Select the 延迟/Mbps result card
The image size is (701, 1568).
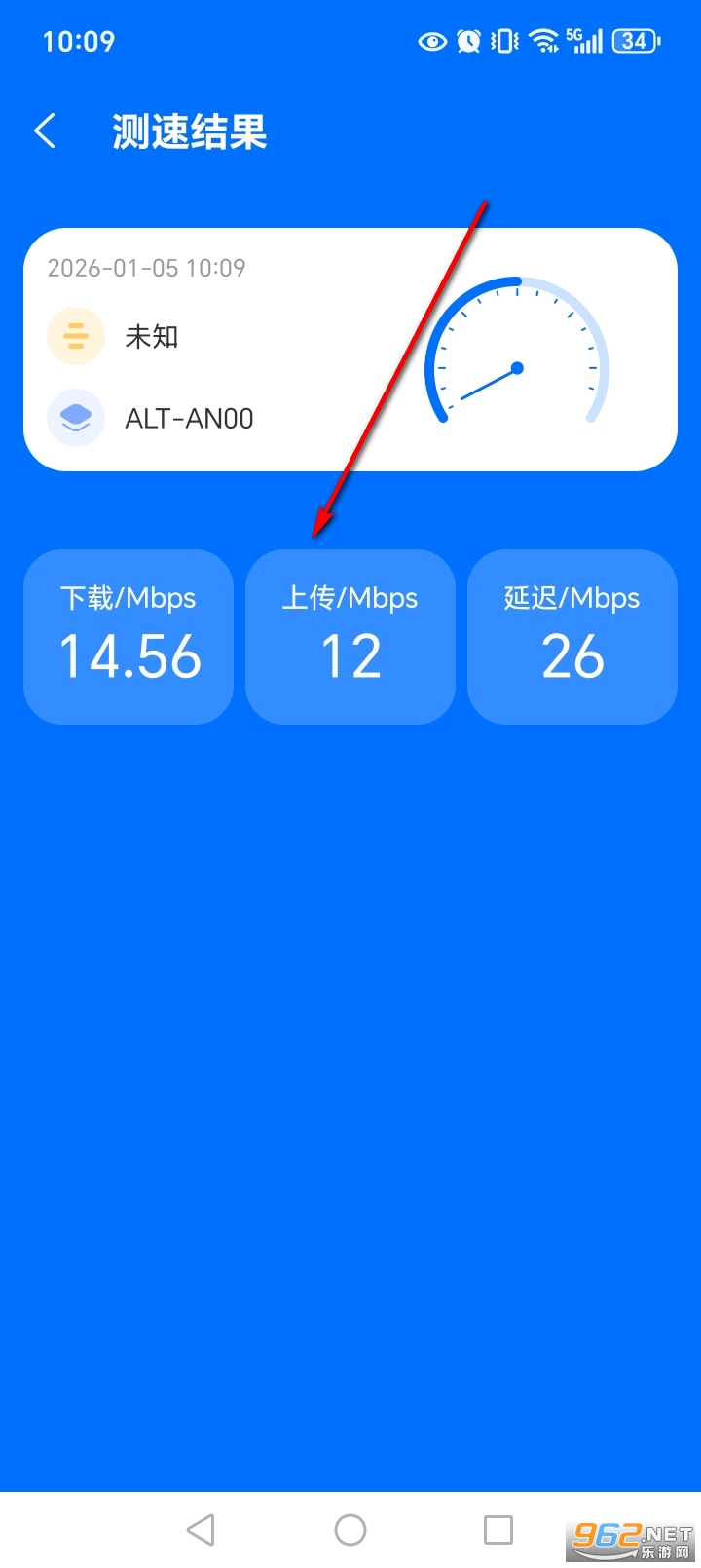[x=572, y=635]
